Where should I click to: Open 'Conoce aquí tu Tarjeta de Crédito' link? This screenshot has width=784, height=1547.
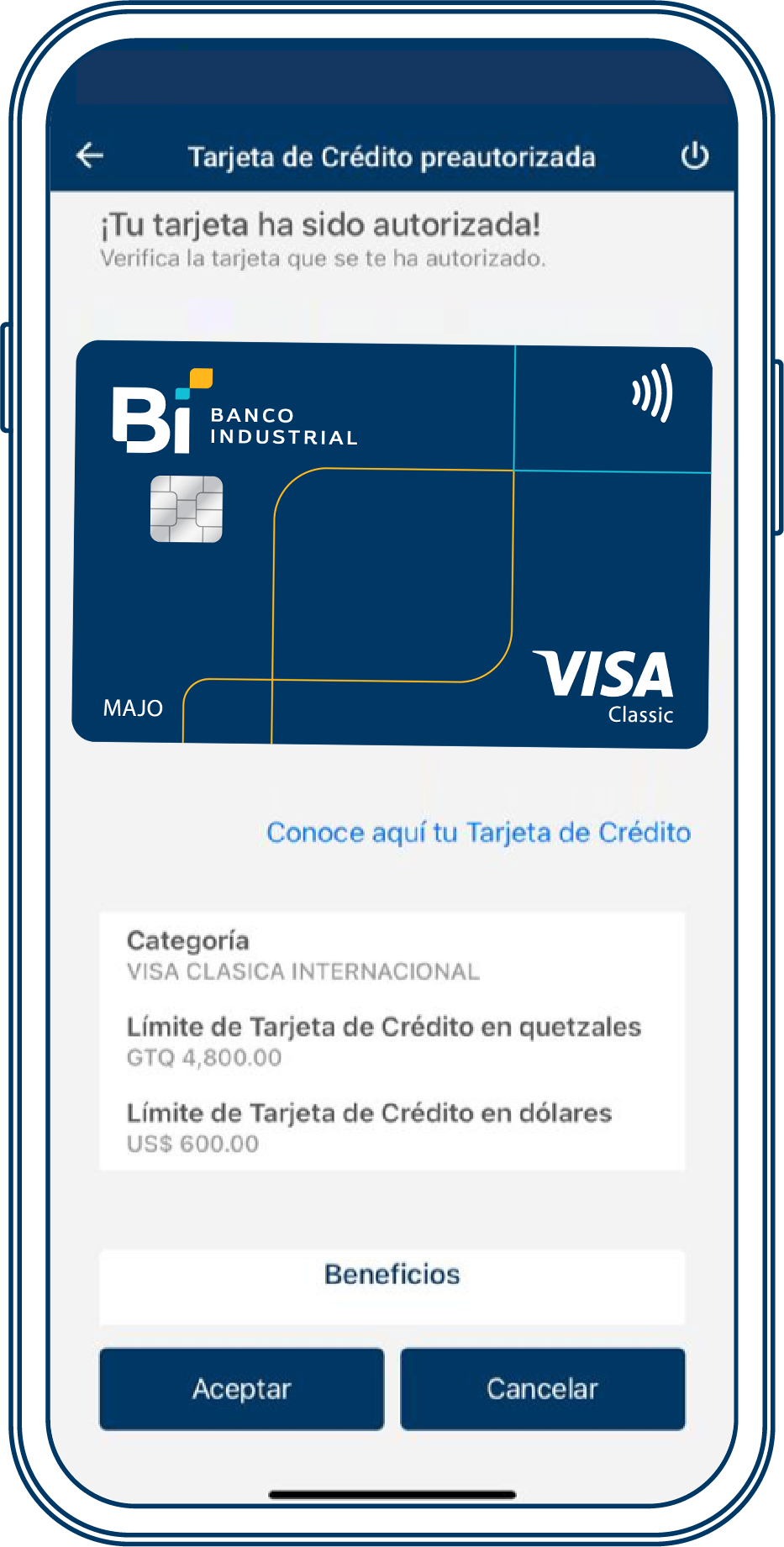coord(478,833)
